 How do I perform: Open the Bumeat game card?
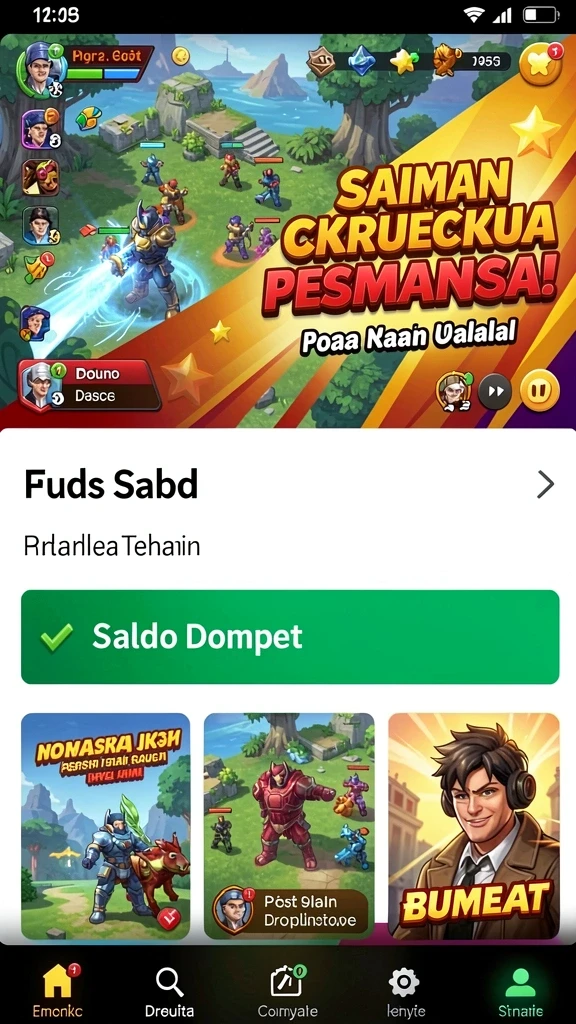coord(474,826)
